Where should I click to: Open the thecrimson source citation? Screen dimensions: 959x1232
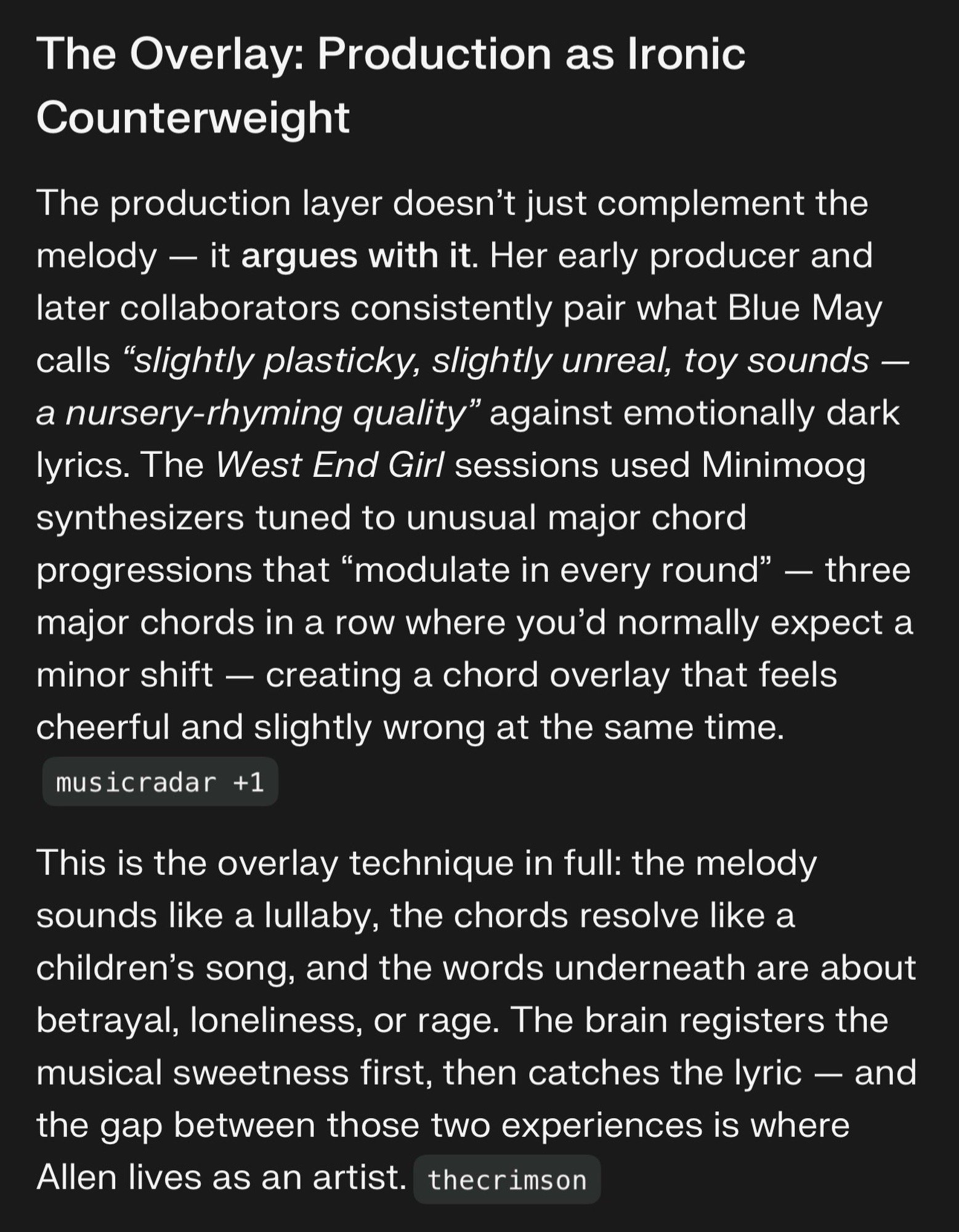[x=506, y=1180]
